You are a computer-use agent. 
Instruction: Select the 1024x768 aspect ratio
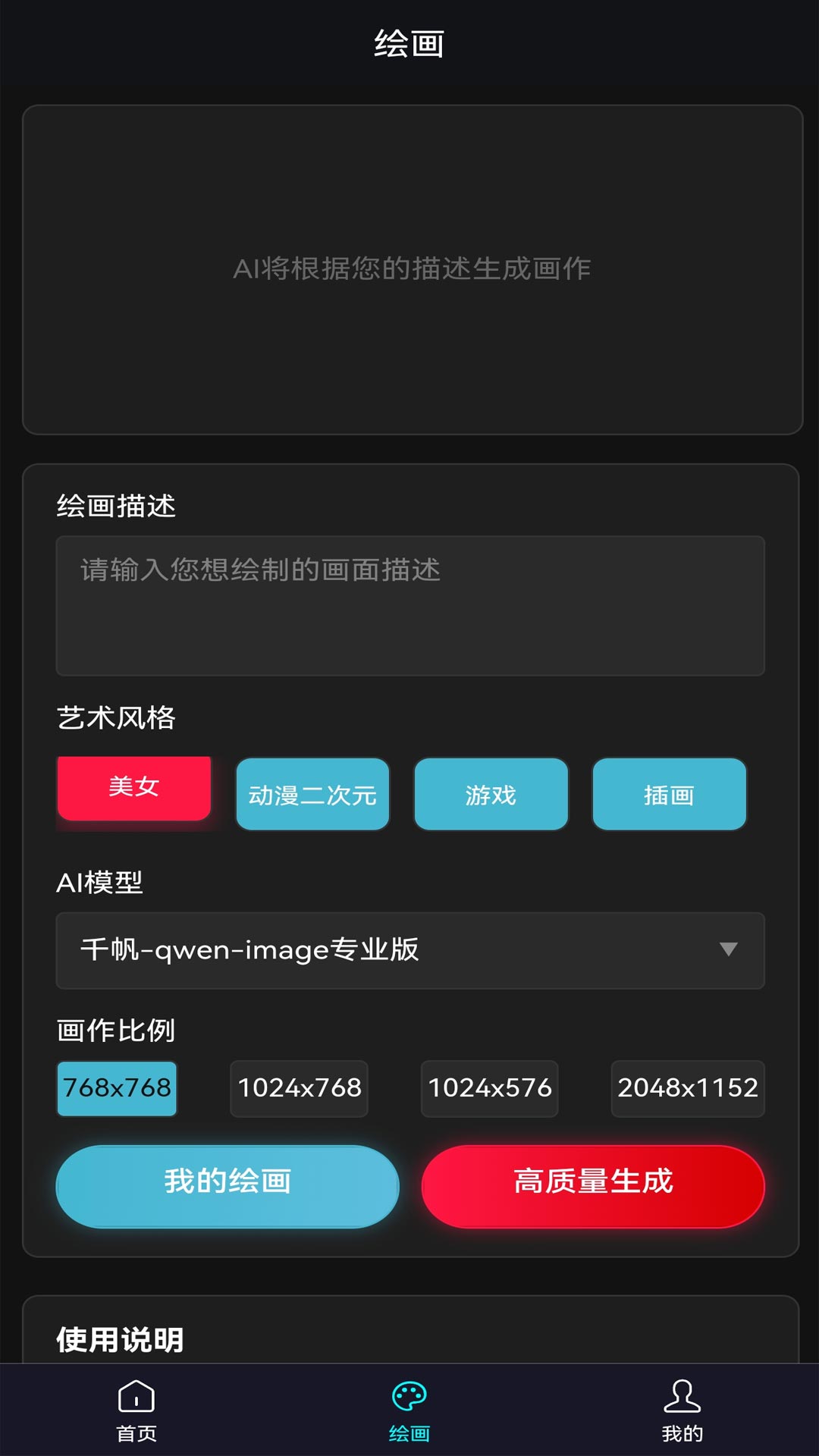click(299, 1089)
